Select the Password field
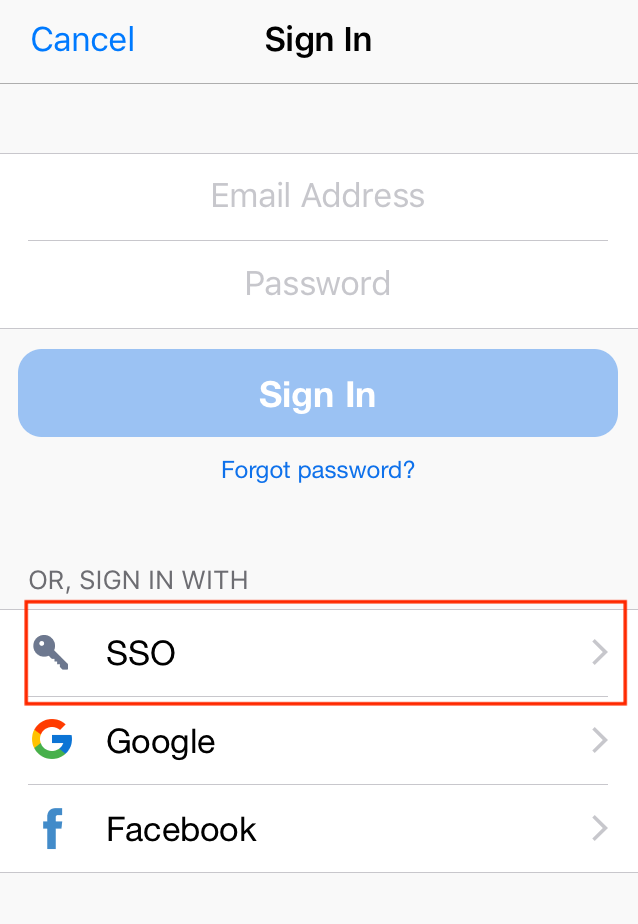 click(318, 284)
